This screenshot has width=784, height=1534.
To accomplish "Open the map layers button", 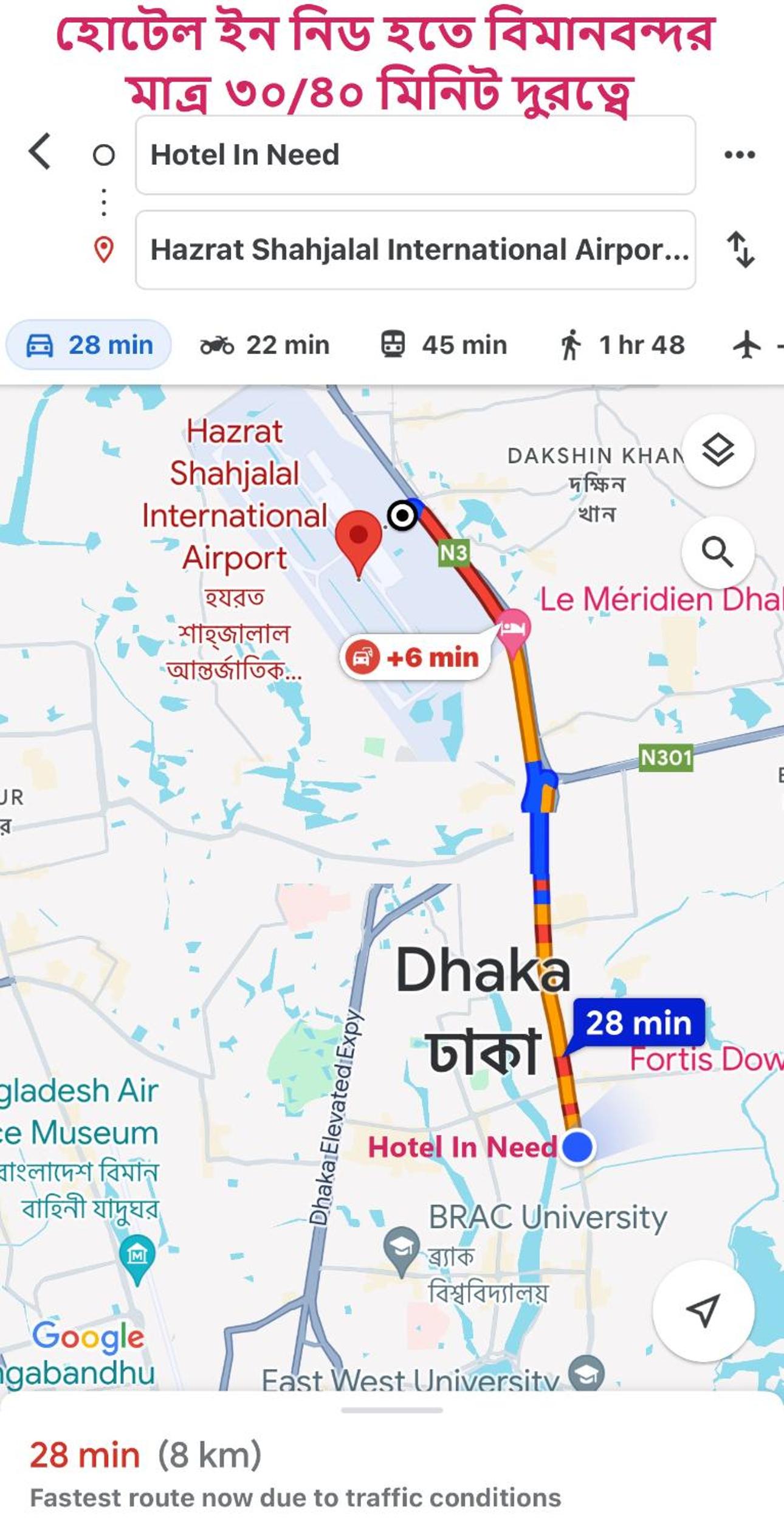I will [718, 451].
